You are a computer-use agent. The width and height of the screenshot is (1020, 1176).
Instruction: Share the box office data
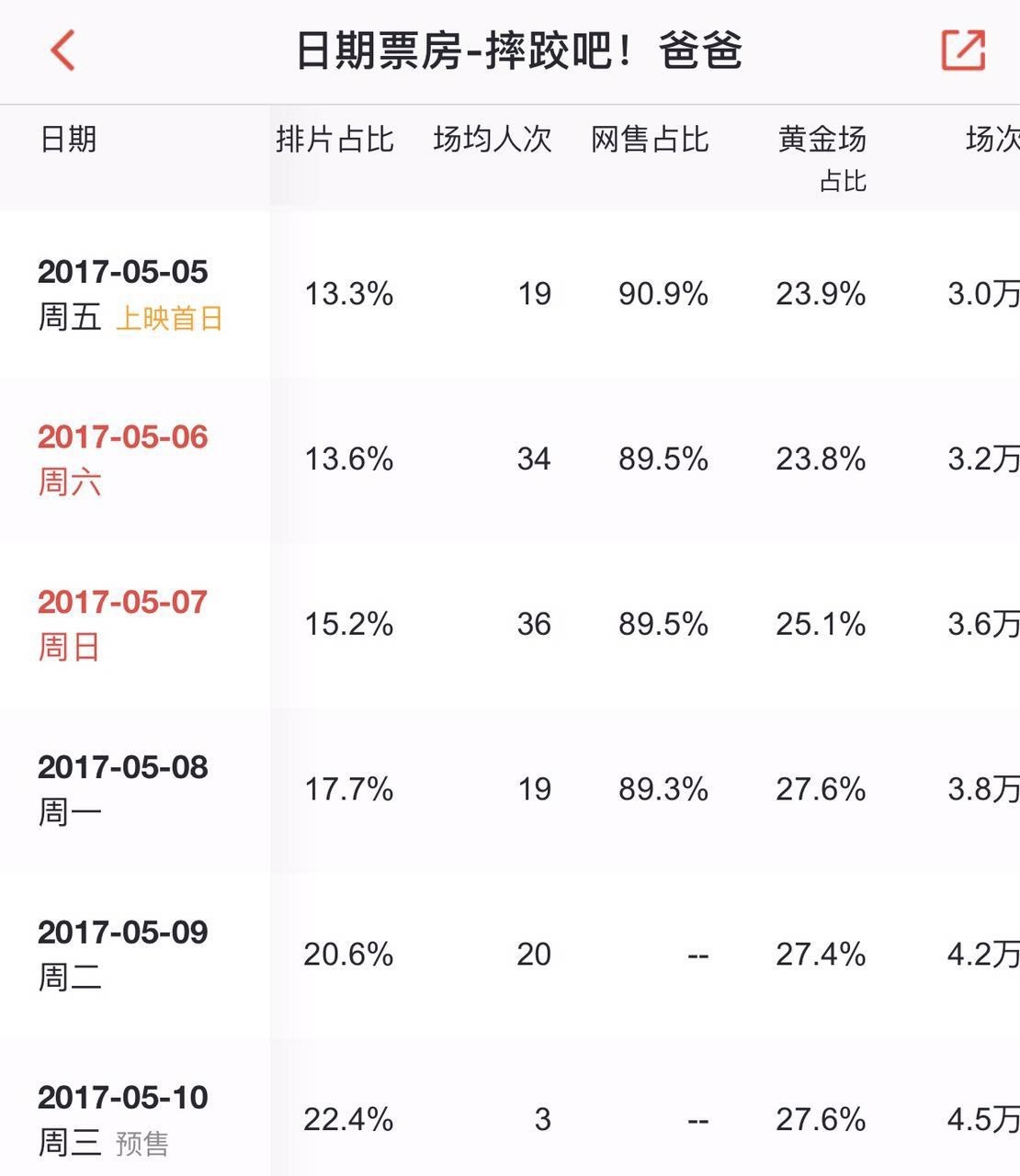point(963,50)
